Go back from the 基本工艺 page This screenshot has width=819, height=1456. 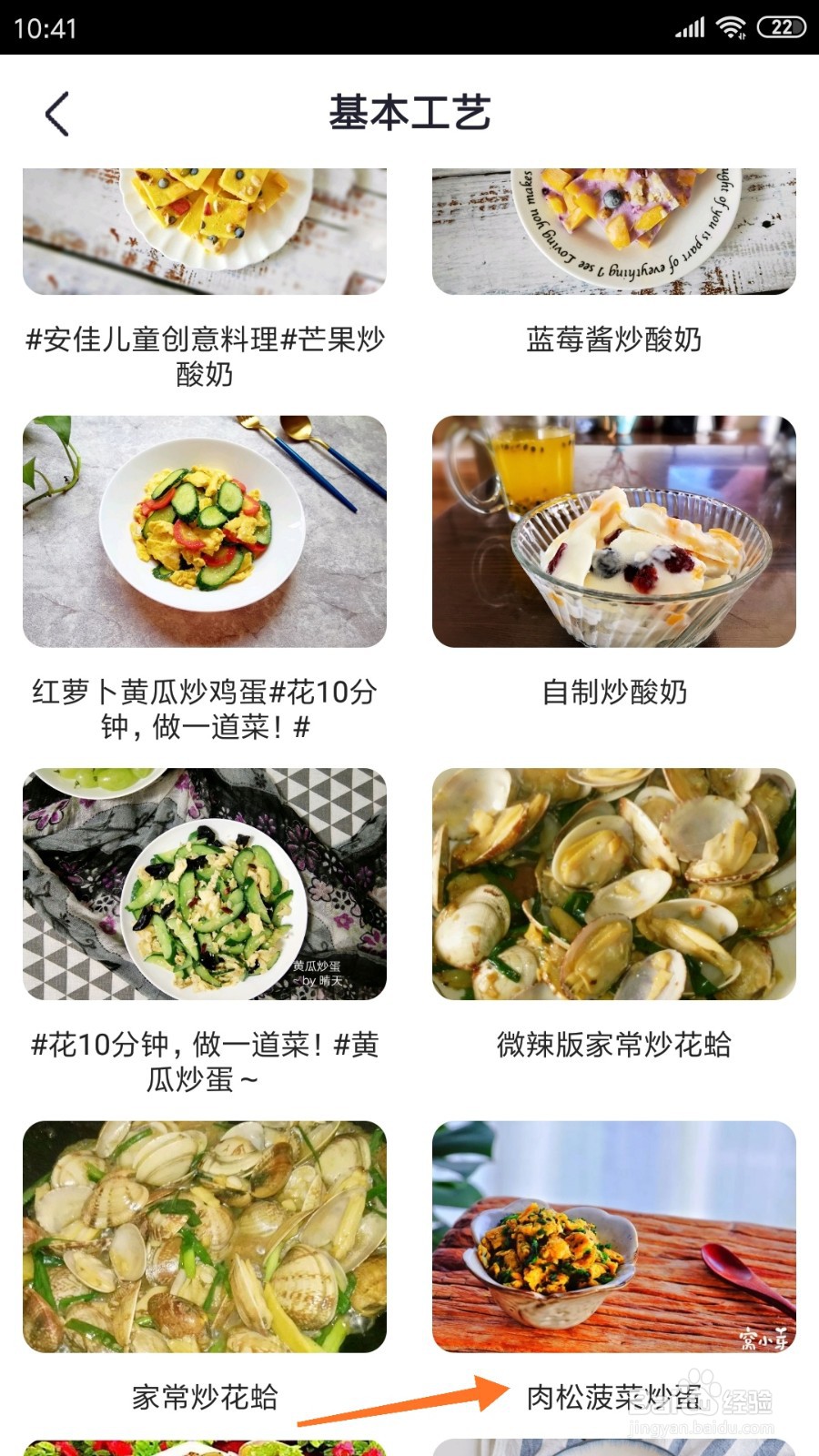click(57, 115)
